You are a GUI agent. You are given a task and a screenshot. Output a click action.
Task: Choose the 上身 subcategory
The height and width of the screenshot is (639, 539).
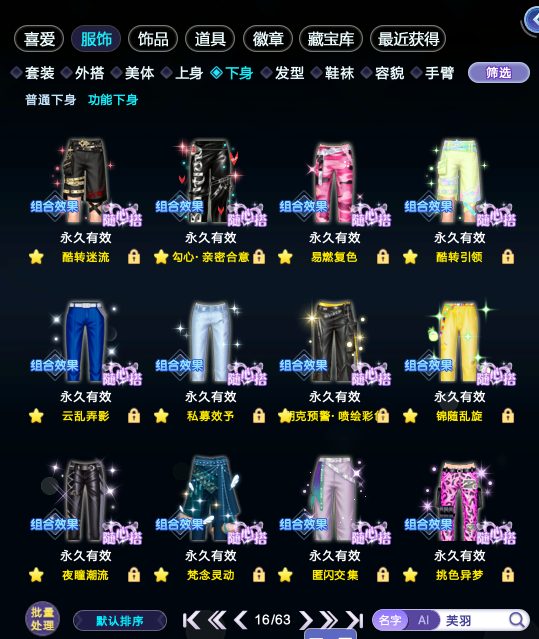click(183, 73)
